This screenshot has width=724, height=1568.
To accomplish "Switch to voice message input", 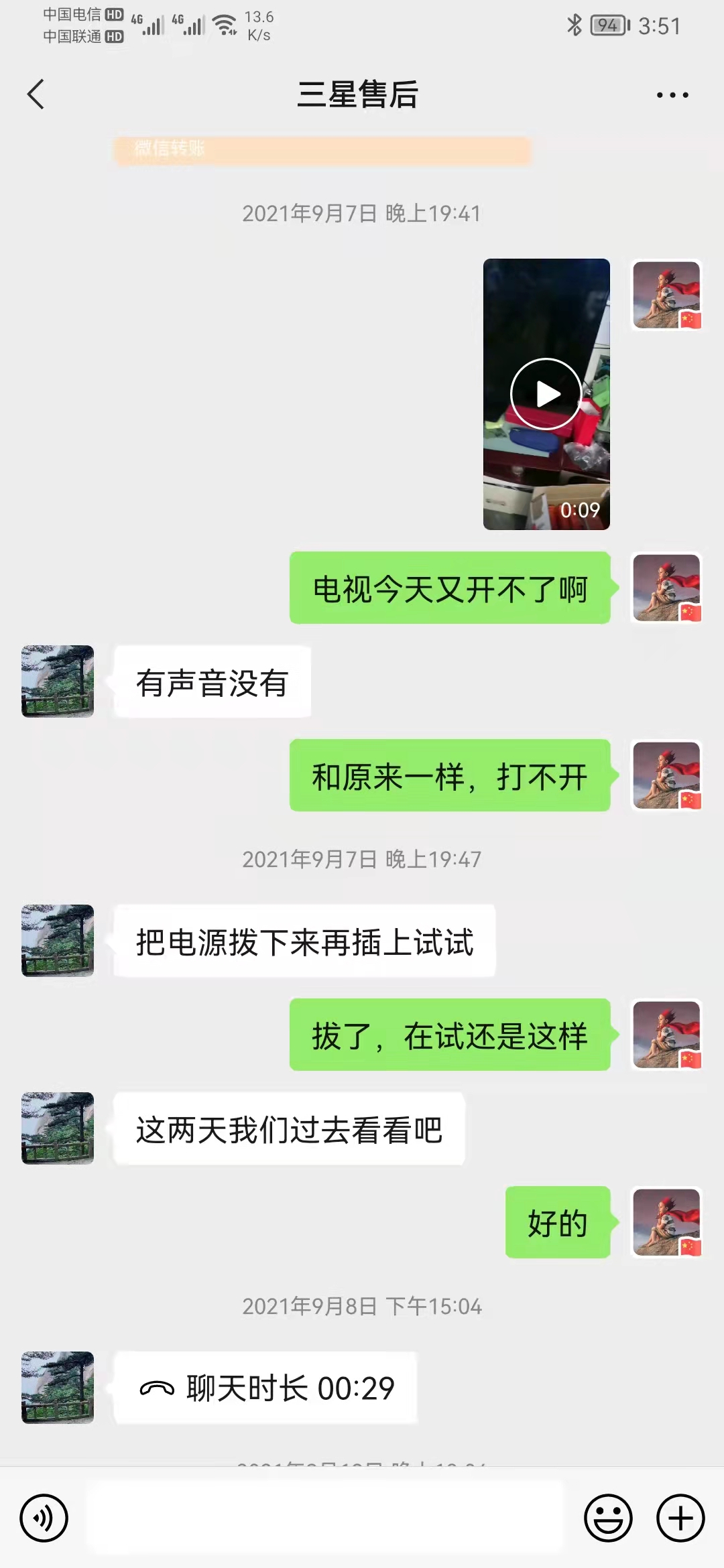I will [44, 1518].
